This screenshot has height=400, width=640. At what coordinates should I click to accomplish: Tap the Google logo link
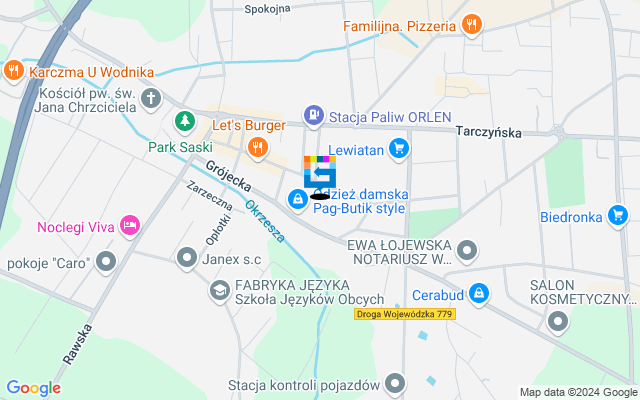(33, 388)
